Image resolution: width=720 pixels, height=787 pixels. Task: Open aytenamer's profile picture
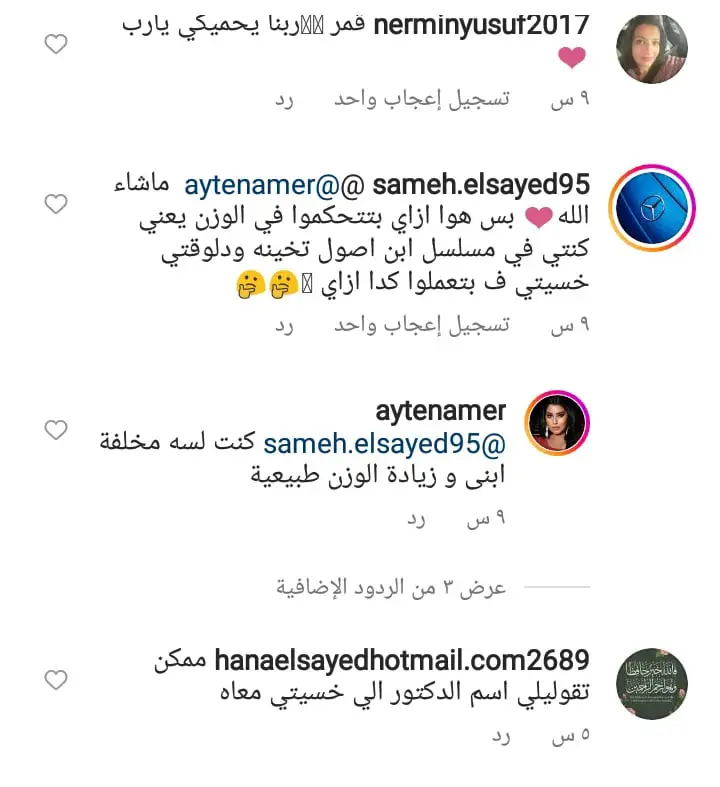tap(554, 428)
